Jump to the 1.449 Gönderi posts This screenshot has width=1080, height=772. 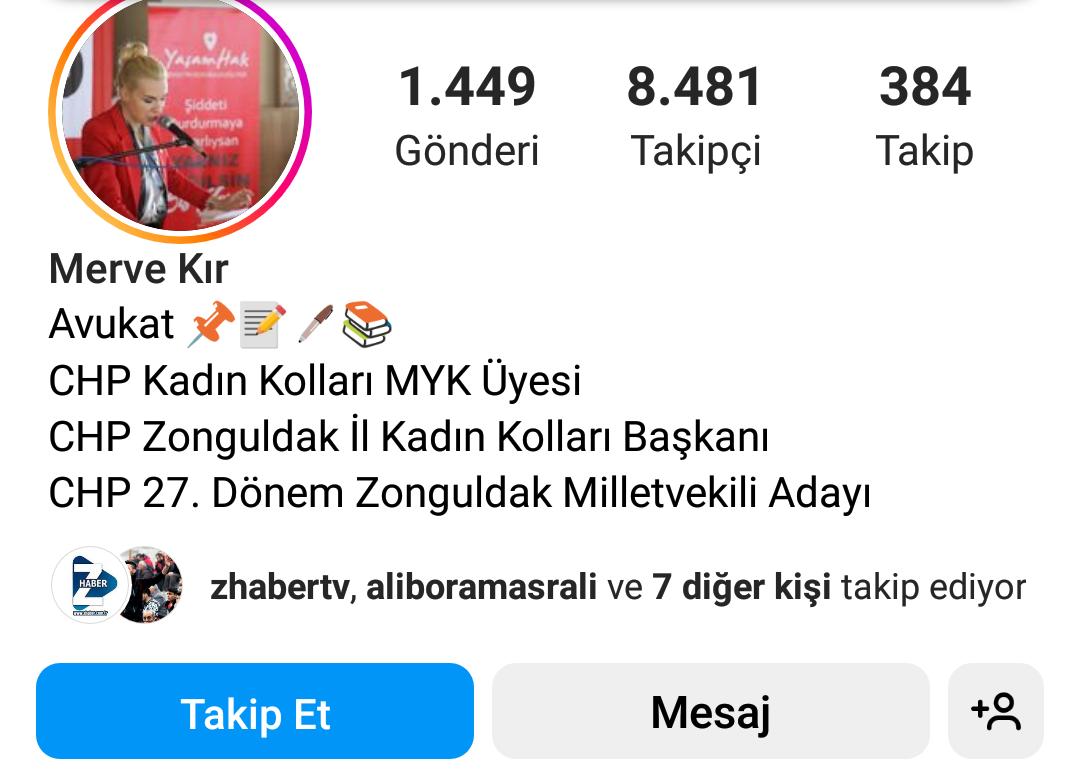point(466,115)
